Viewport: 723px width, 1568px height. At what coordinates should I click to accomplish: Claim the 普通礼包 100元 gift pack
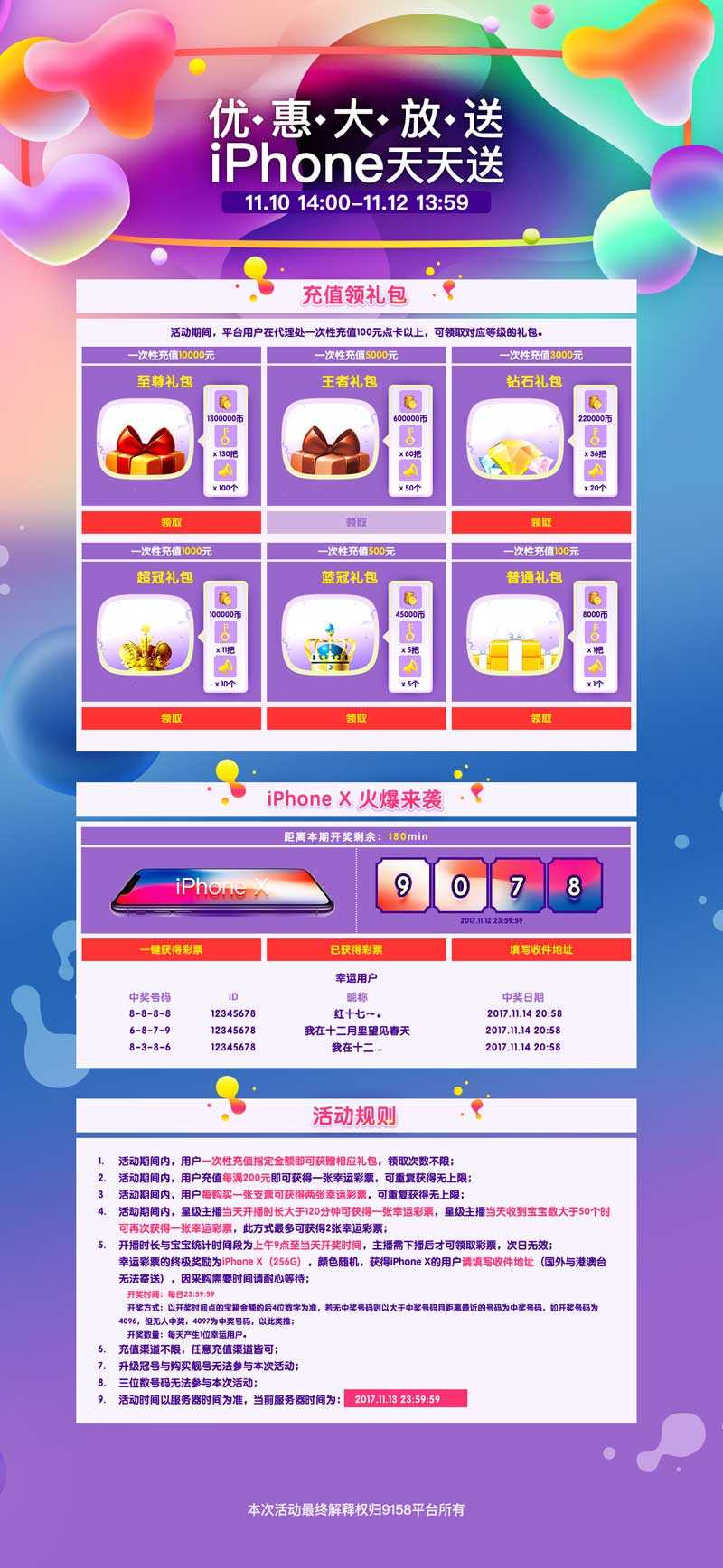point(540,718)
